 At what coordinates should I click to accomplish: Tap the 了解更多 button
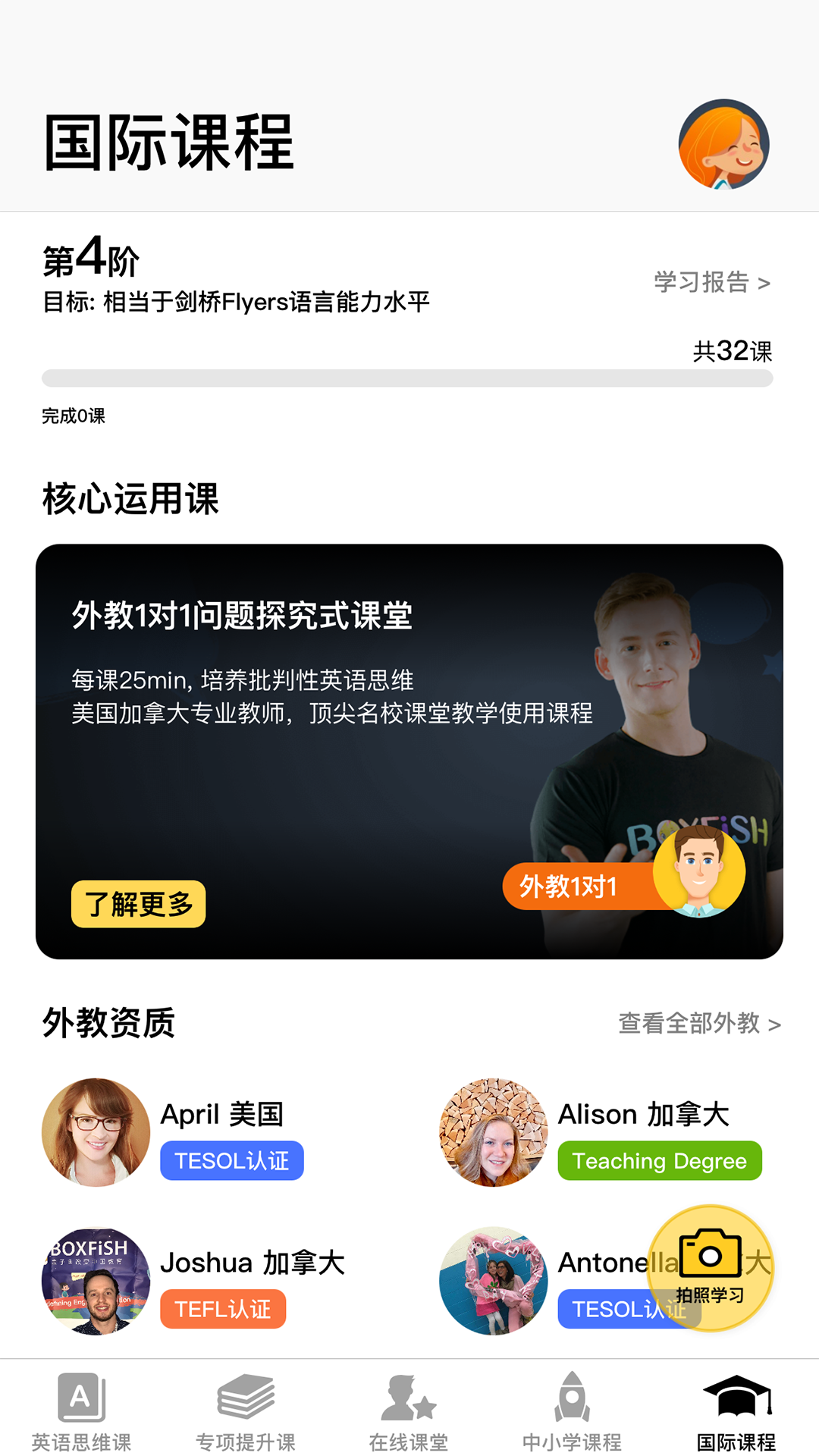point(138,904)
